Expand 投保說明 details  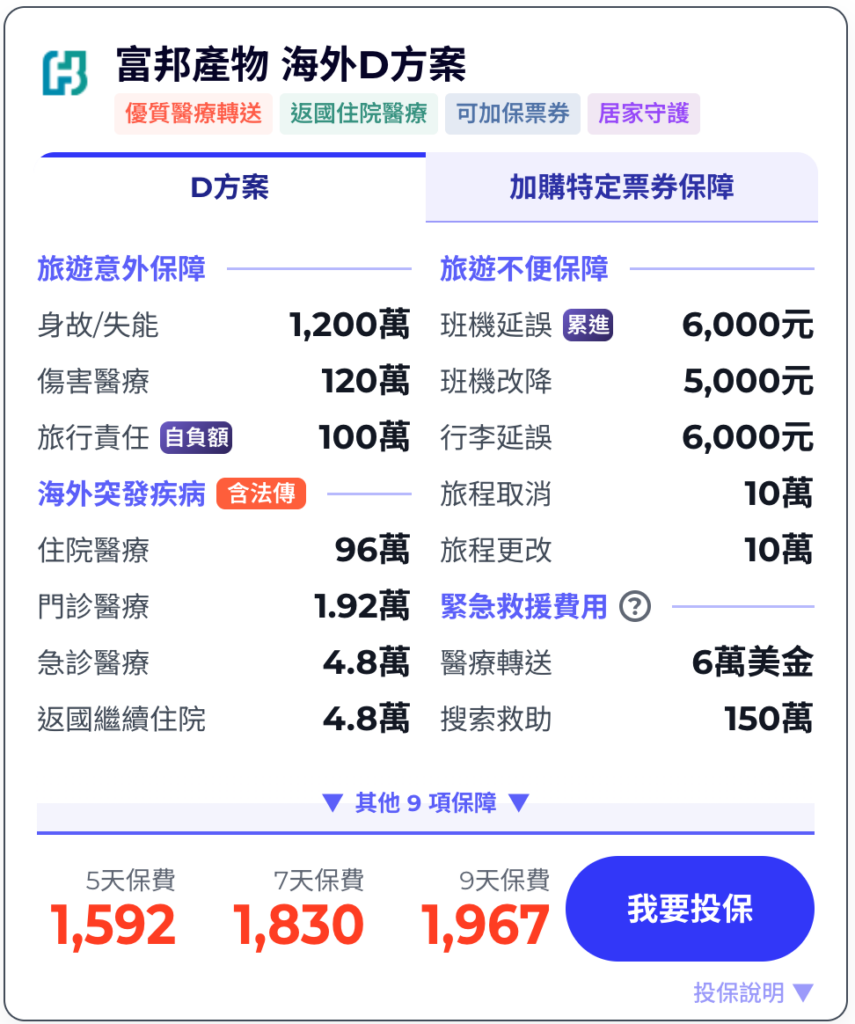click(753, 992)
